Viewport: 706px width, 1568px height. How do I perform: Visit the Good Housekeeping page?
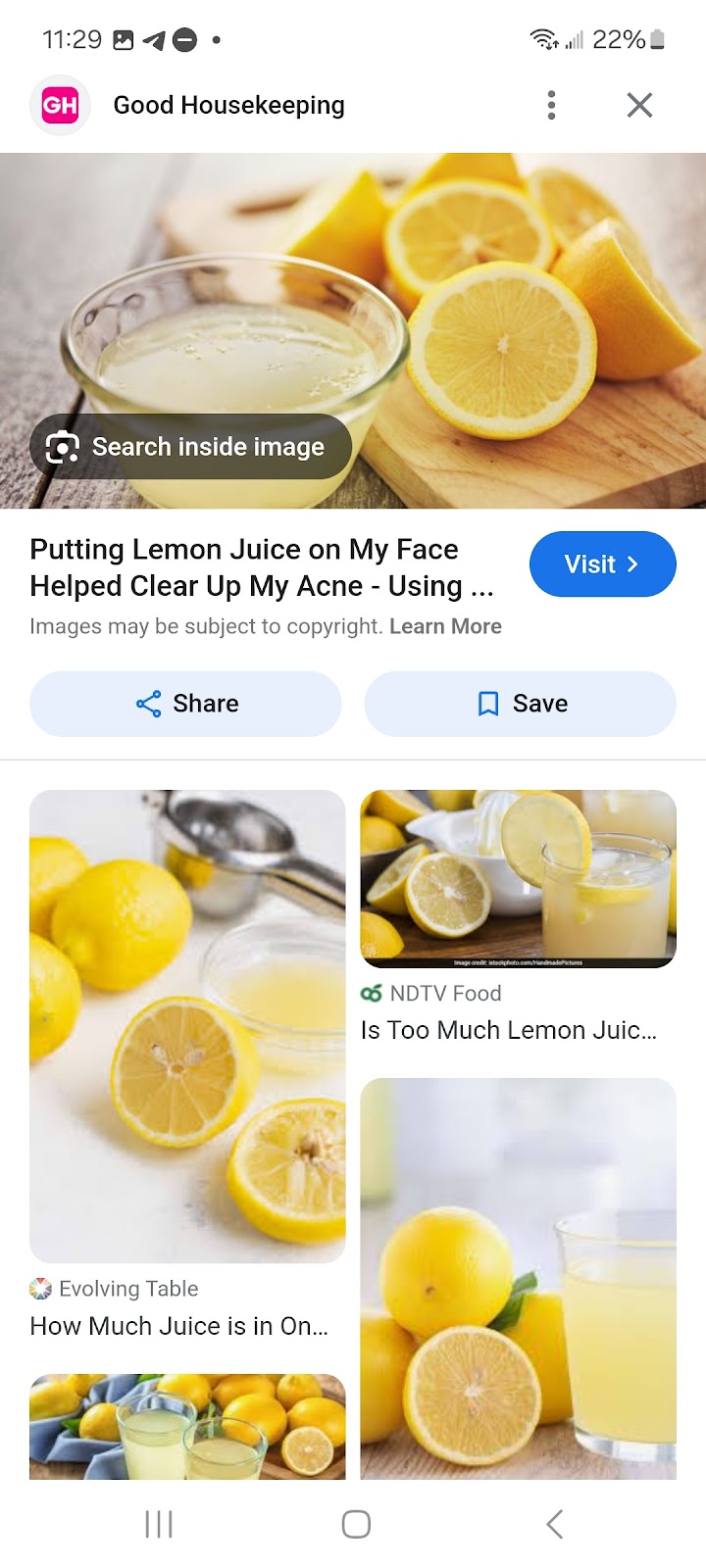[x=602, y=564]
